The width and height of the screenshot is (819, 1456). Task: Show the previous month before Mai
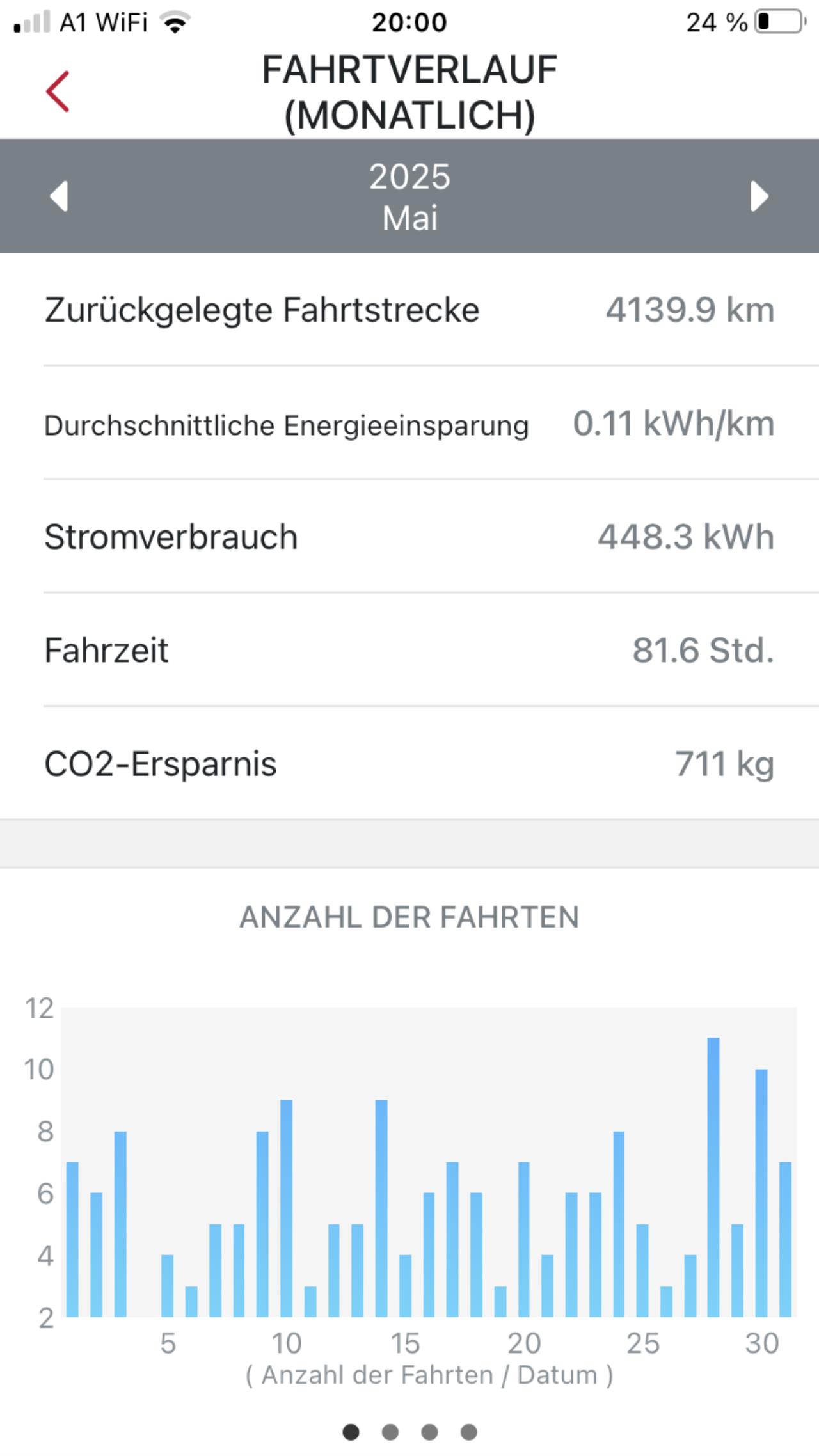coord(59,196)
